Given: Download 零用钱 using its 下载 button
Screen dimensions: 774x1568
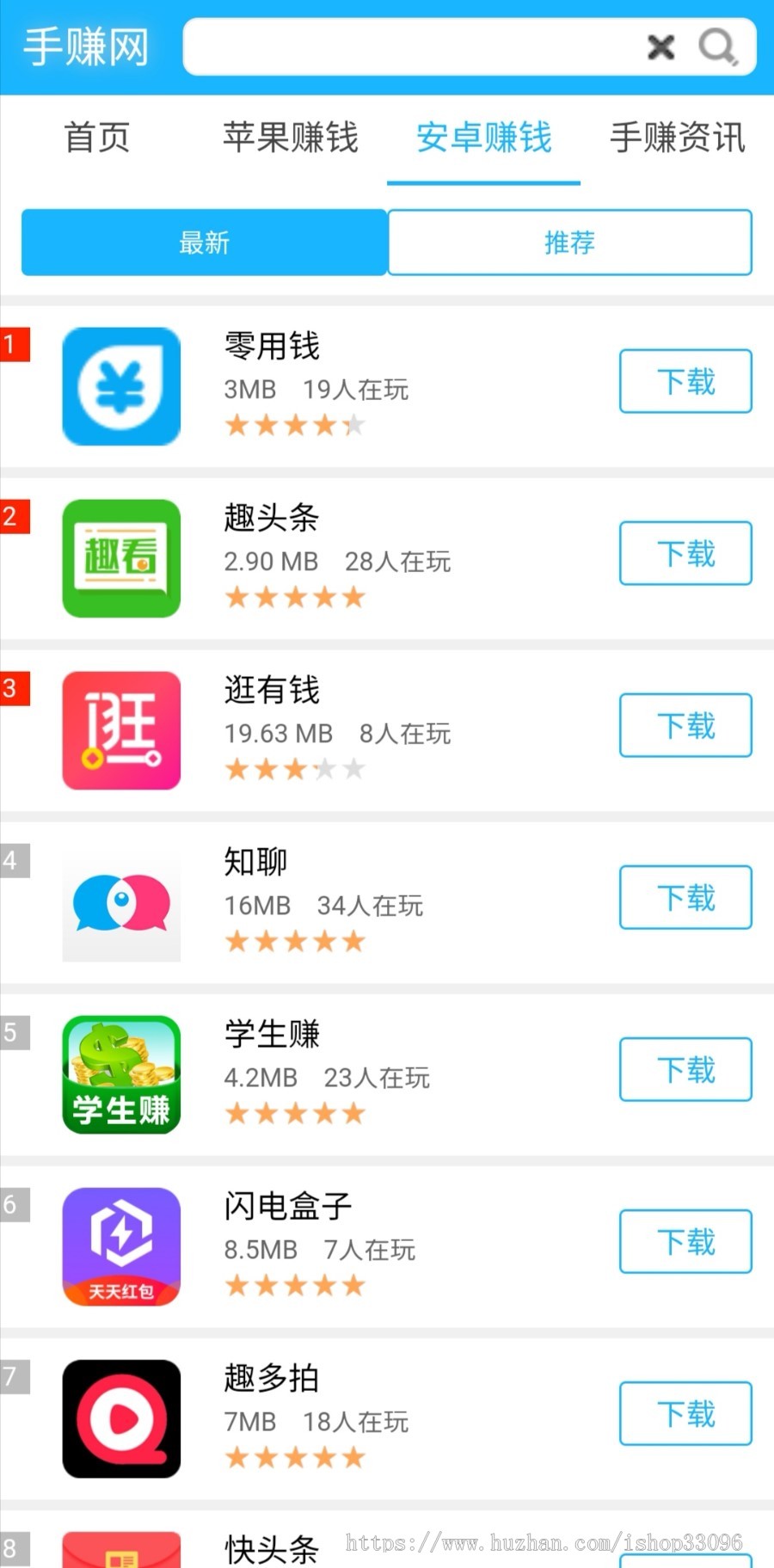Looking at the screenshot, I should (685, 381).
